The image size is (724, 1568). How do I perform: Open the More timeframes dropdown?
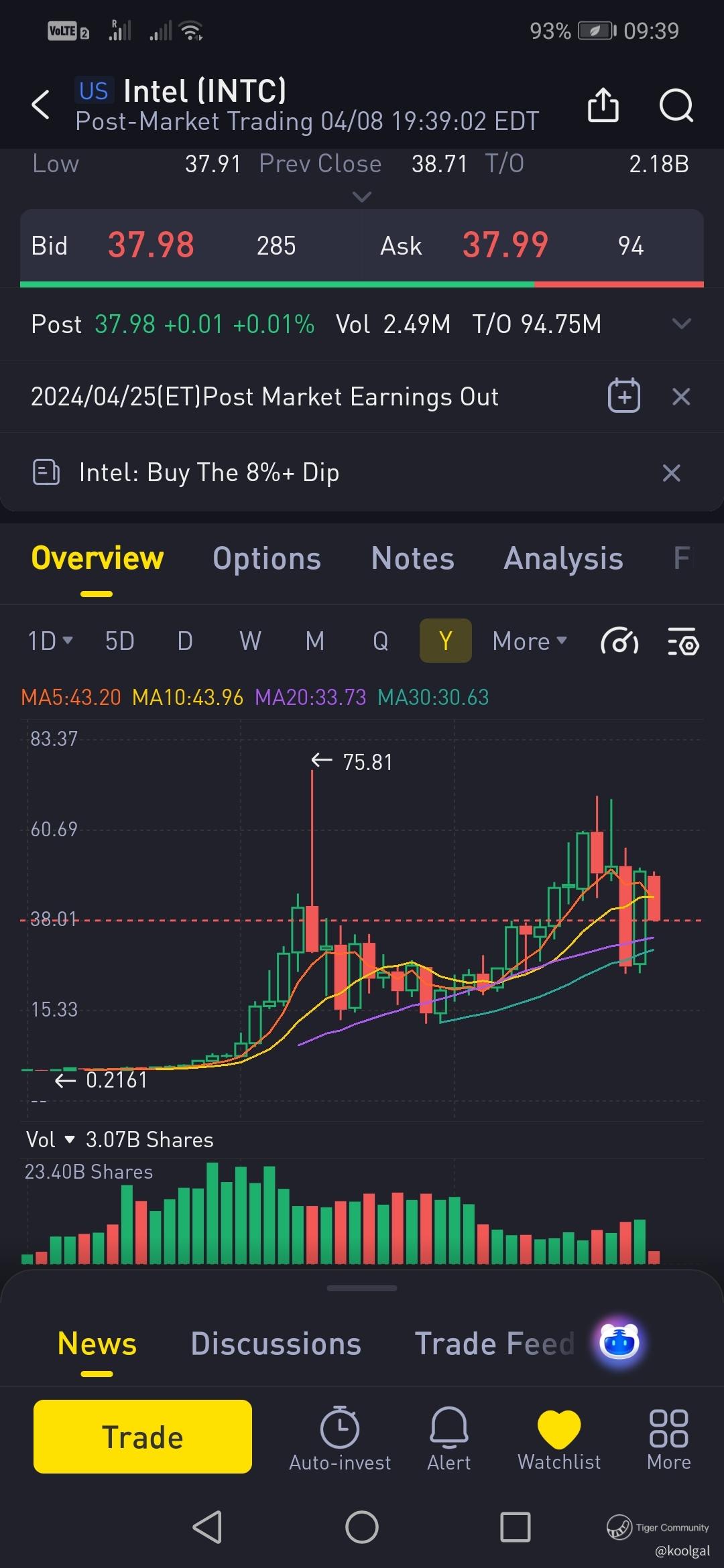click(530, 641)
